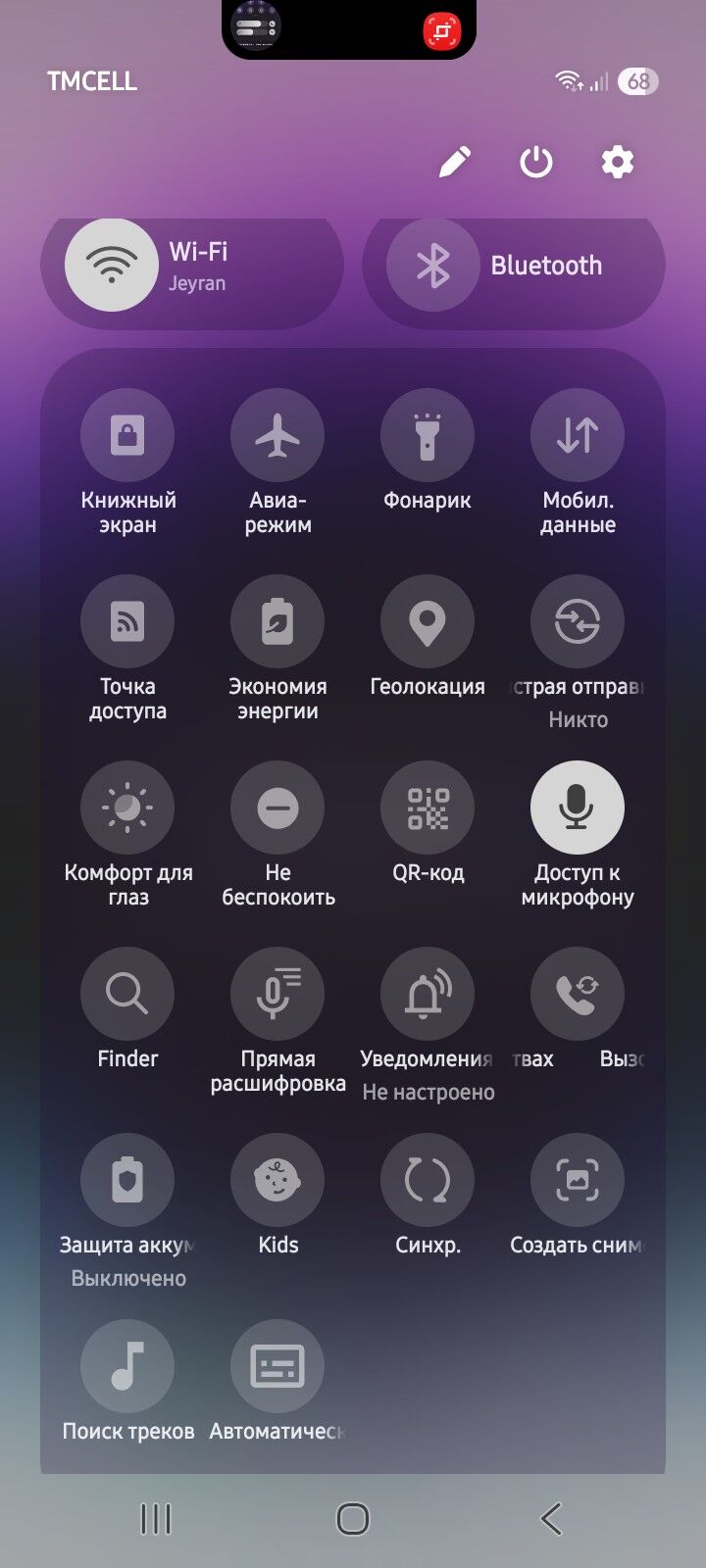Image resolution: width=706 pixels, height=1568 pixels.
Task: Toggle Синхр. sync
Action: tap(428, 1180)
